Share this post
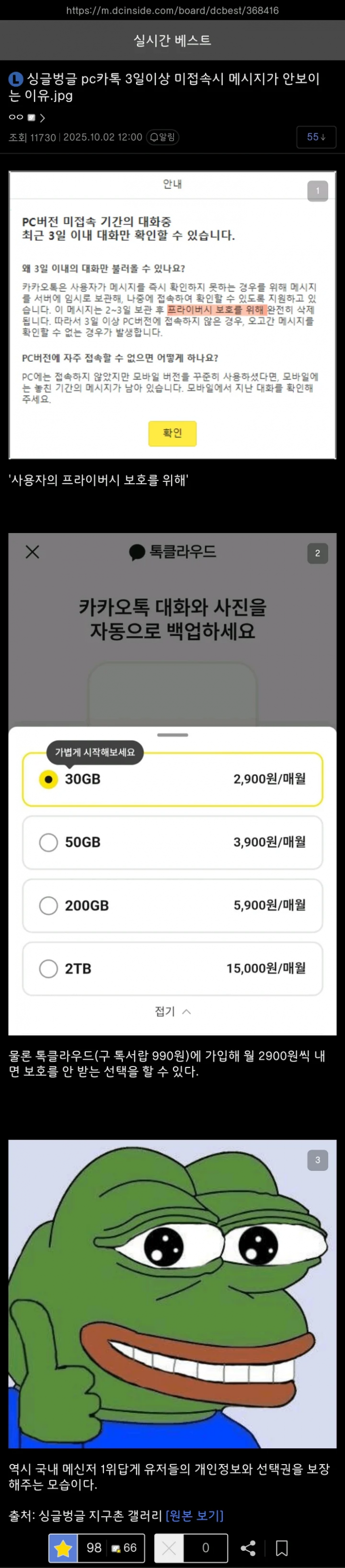 (x=248, y=1548)
